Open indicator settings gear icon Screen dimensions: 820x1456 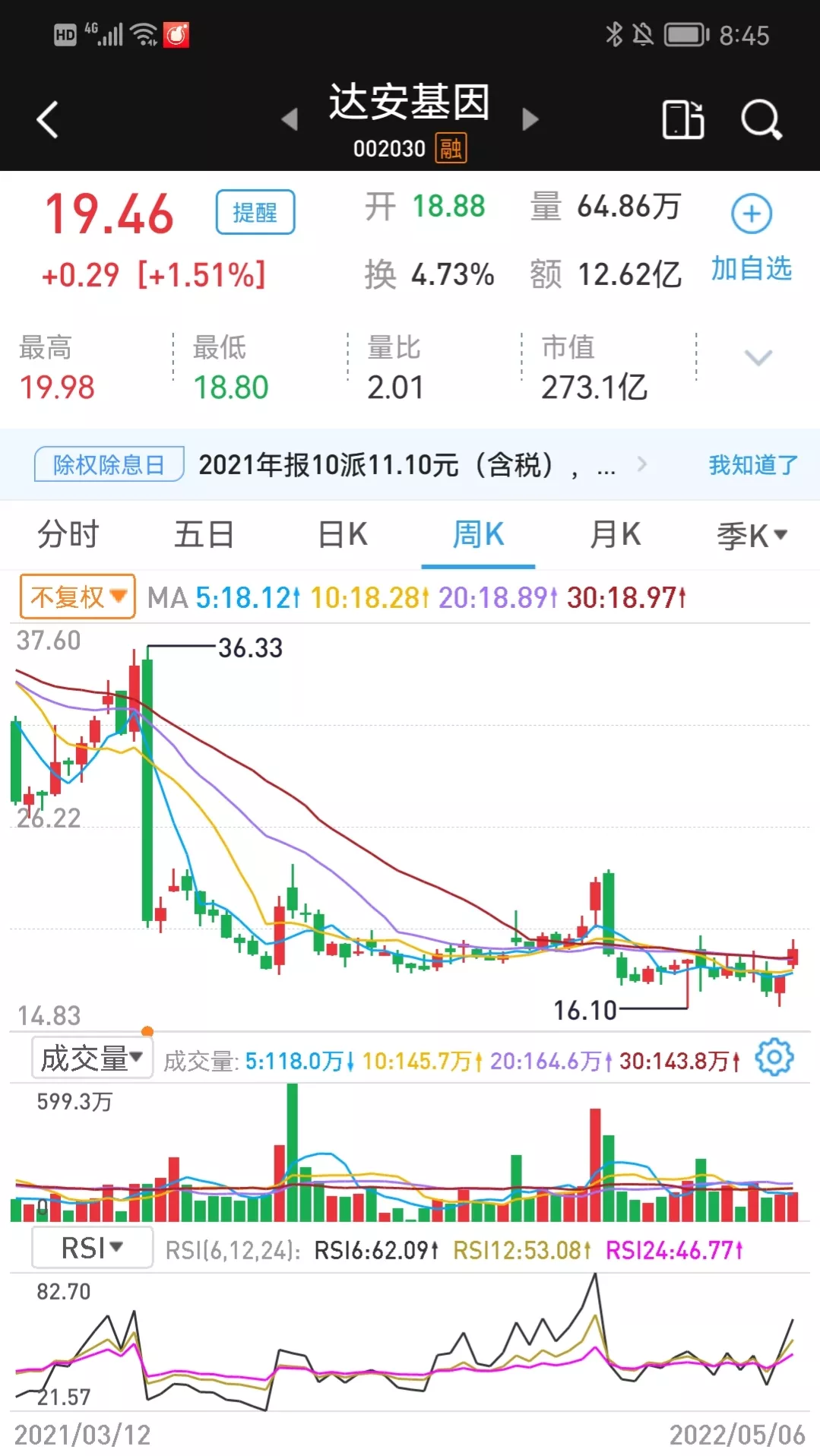pyautogui.click(x=774, y=1058)
